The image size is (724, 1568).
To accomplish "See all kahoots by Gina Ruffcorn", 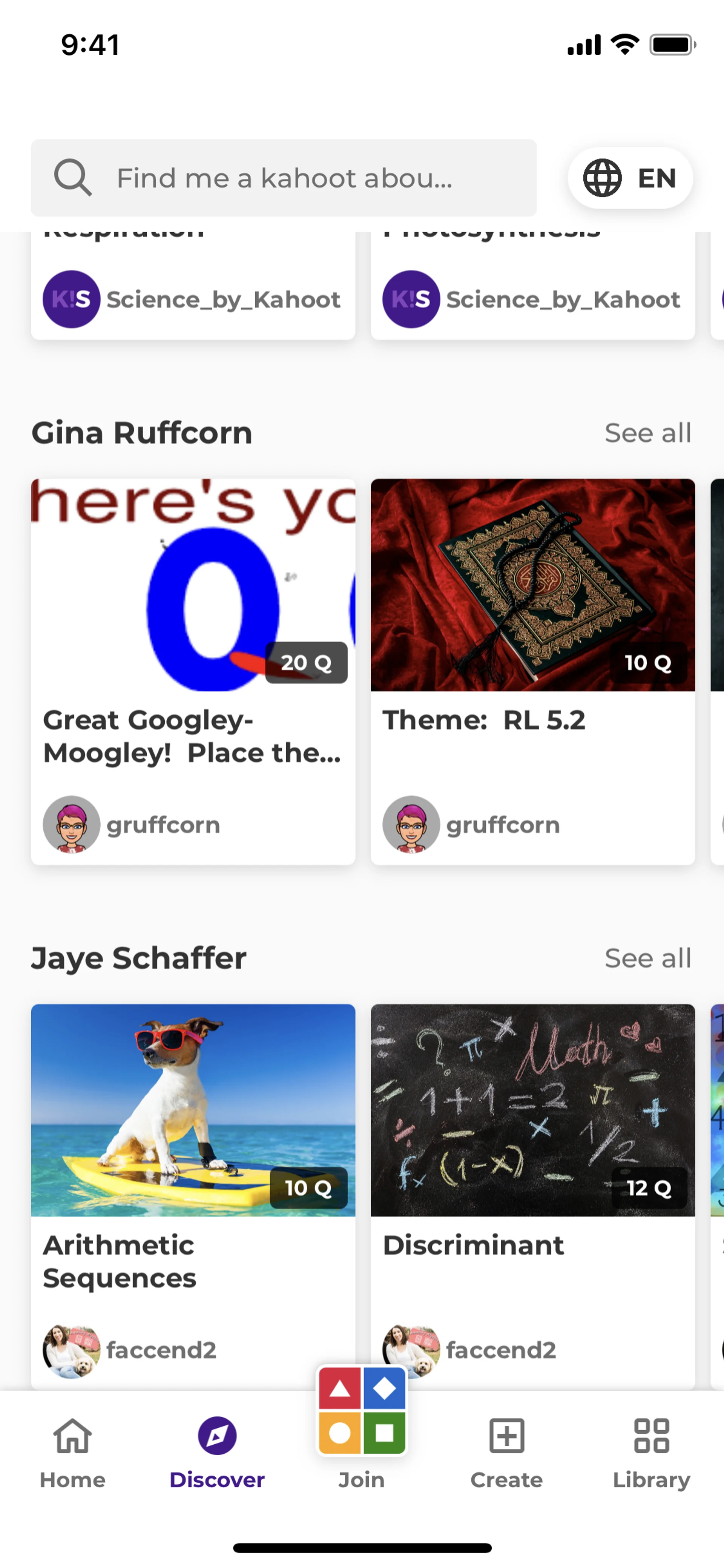I will [647, 433].
